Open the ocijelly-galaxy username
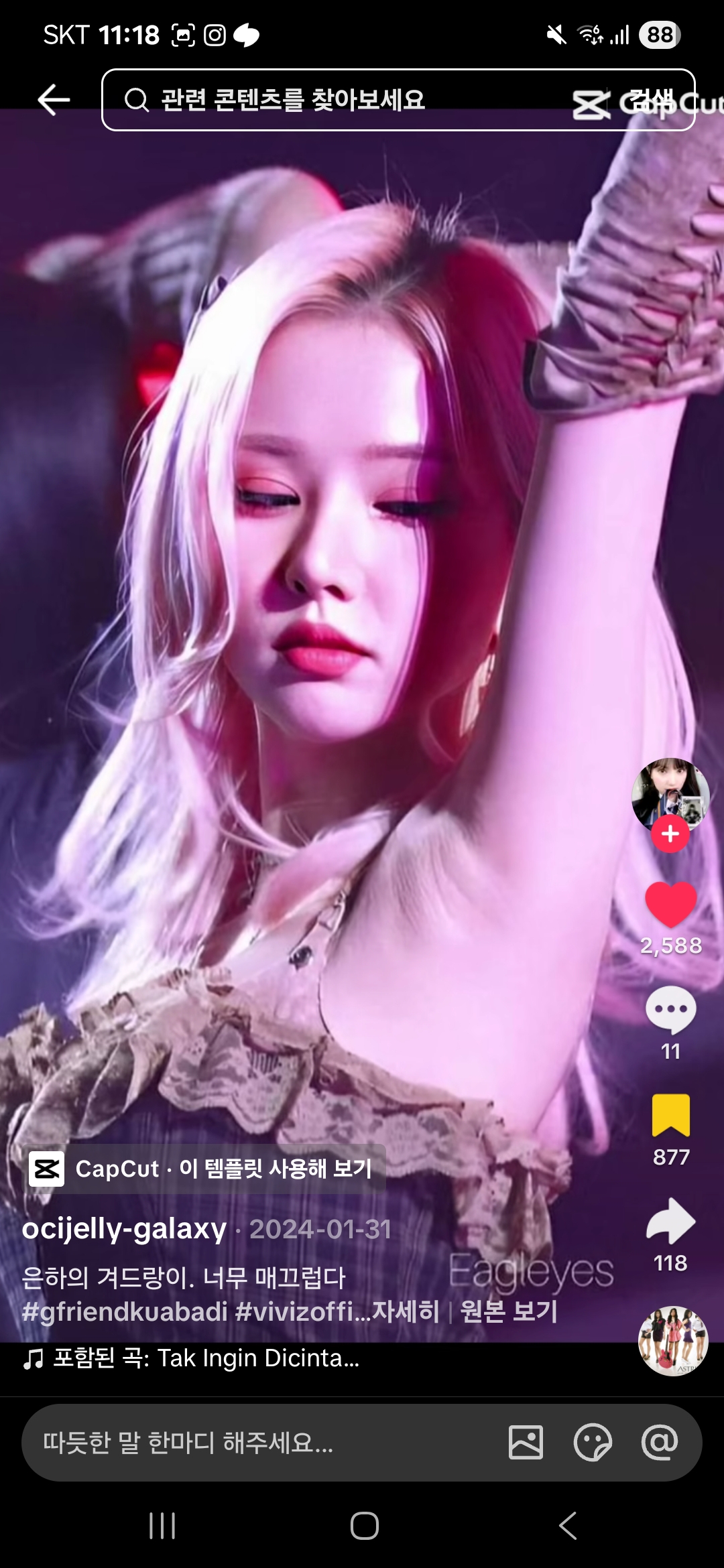The width and height of the screenshot is (724, 1568). click(124, 1229)
